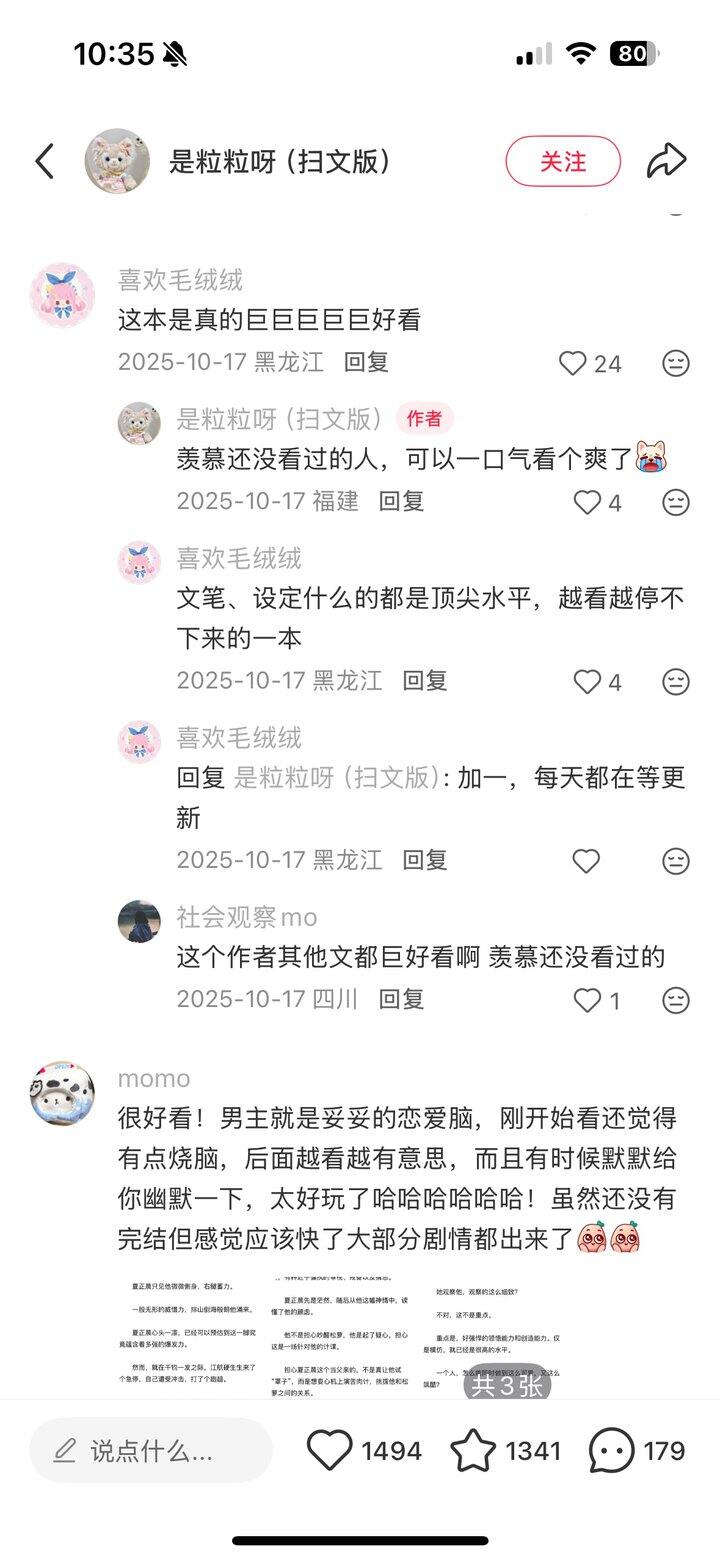This screenshot has height=1560, width=720.
Task: Like the comment 这本是真的巨巨巨巨巨好看
Action: pyautogui.click(x=573, y=363)
